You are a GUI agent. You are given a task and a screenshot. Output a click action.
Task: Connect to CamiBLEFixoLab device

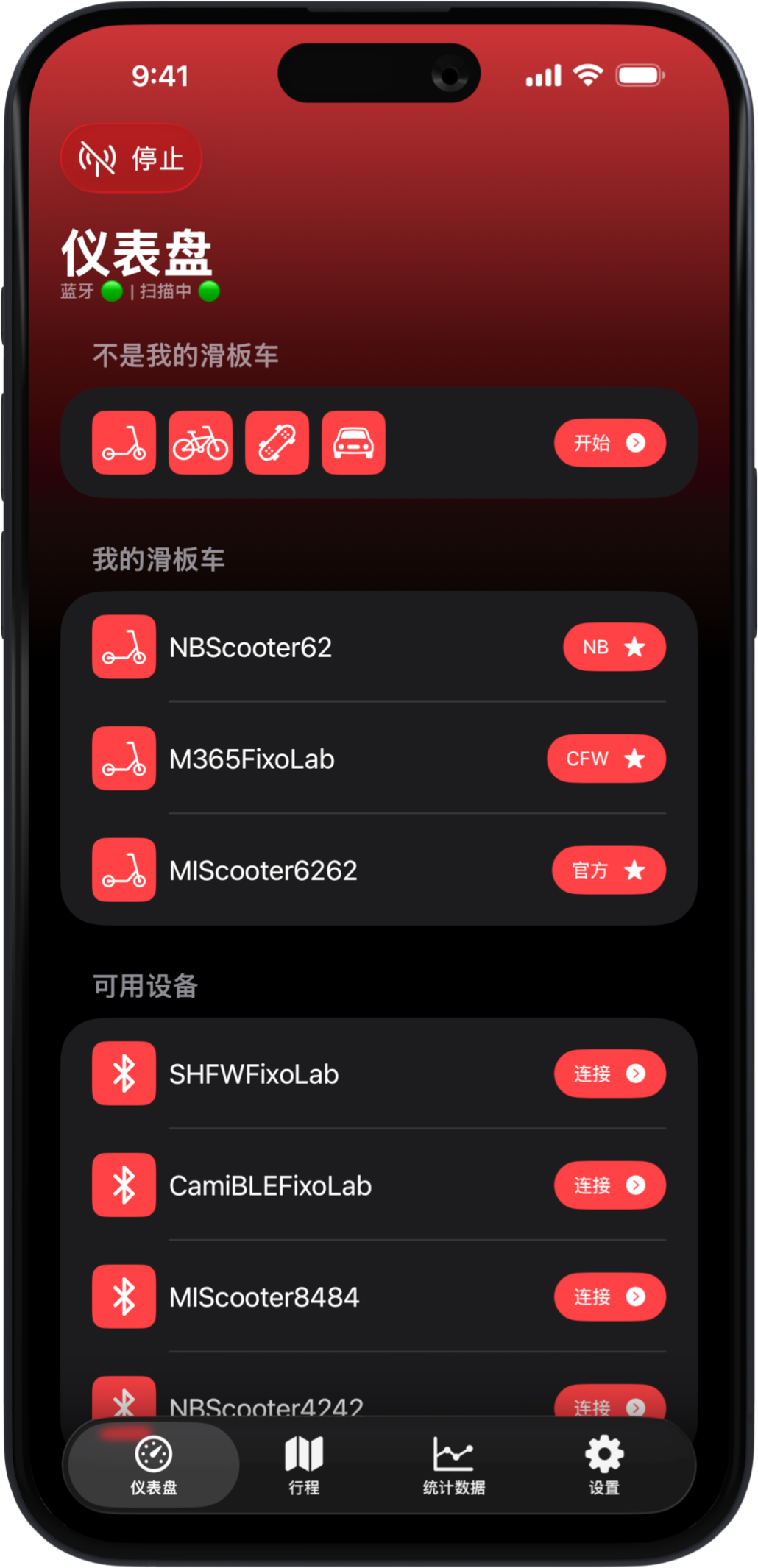click(x=609, y=1186)
